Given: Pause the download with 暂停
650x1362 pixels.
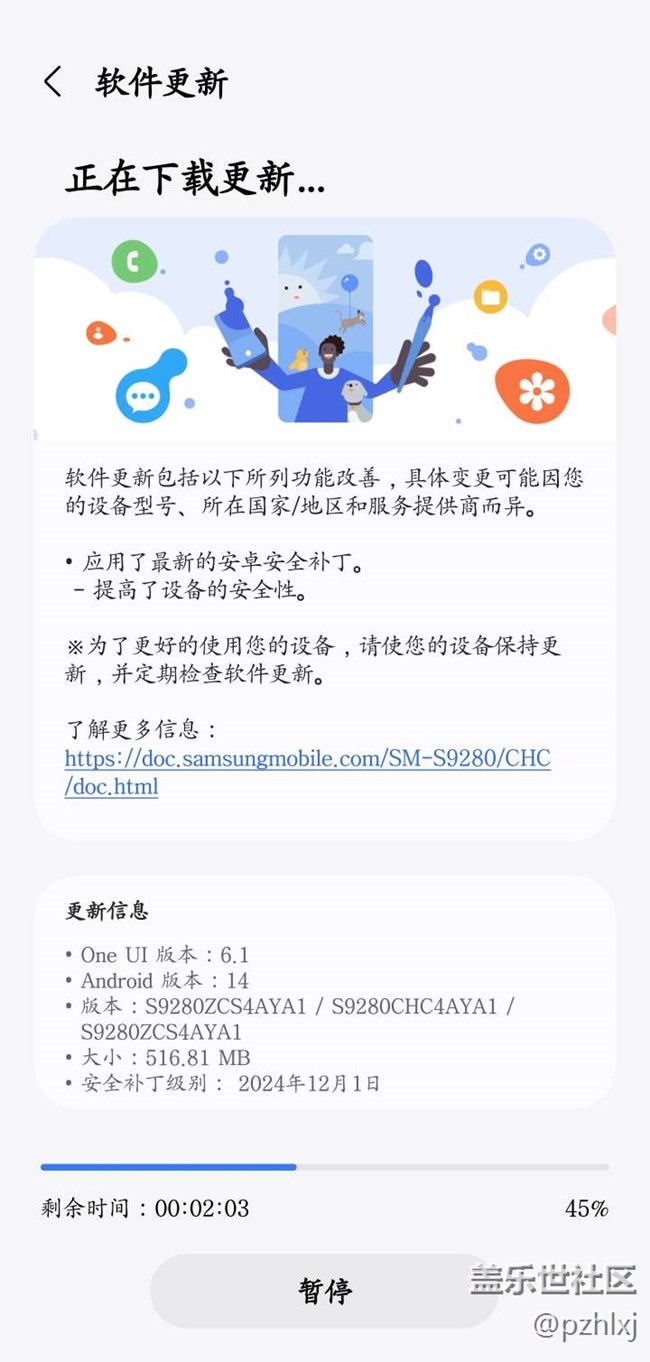Looking at the screenshot, I should coord(324,1291).
